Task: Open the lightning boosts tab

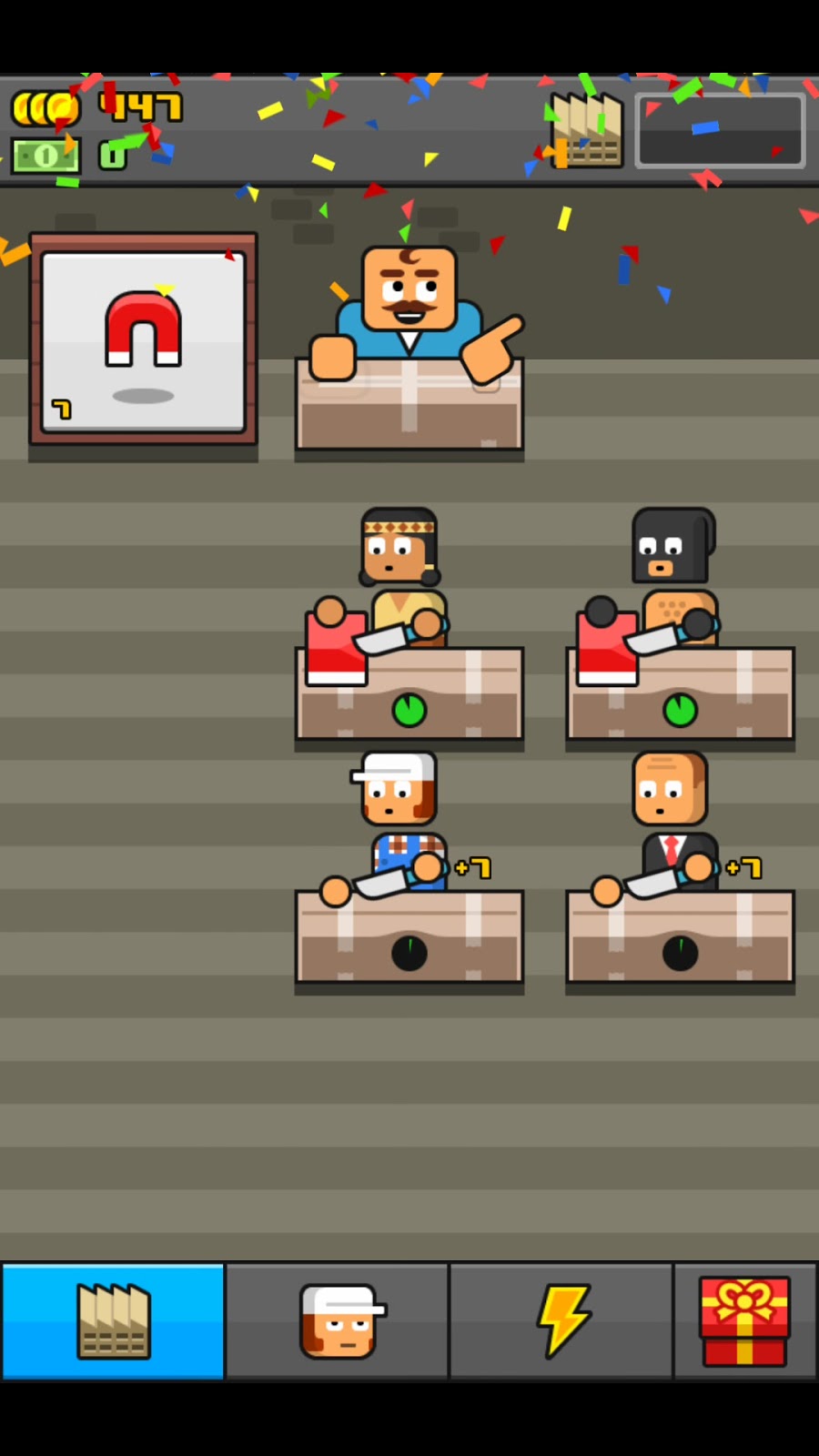Action: (561, 1321)
